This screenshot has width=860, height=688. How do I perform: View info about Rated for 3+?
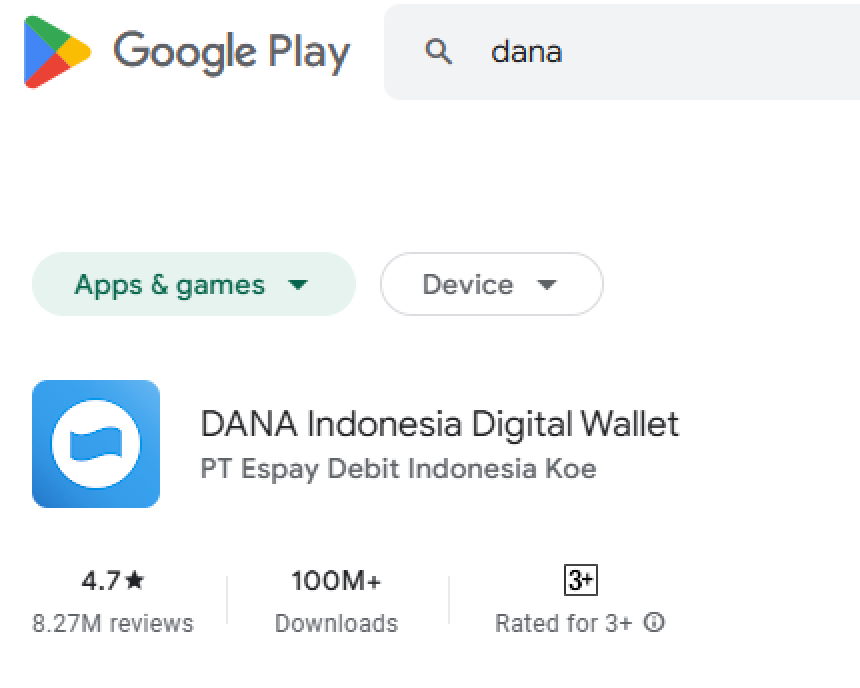coord(654,623)
